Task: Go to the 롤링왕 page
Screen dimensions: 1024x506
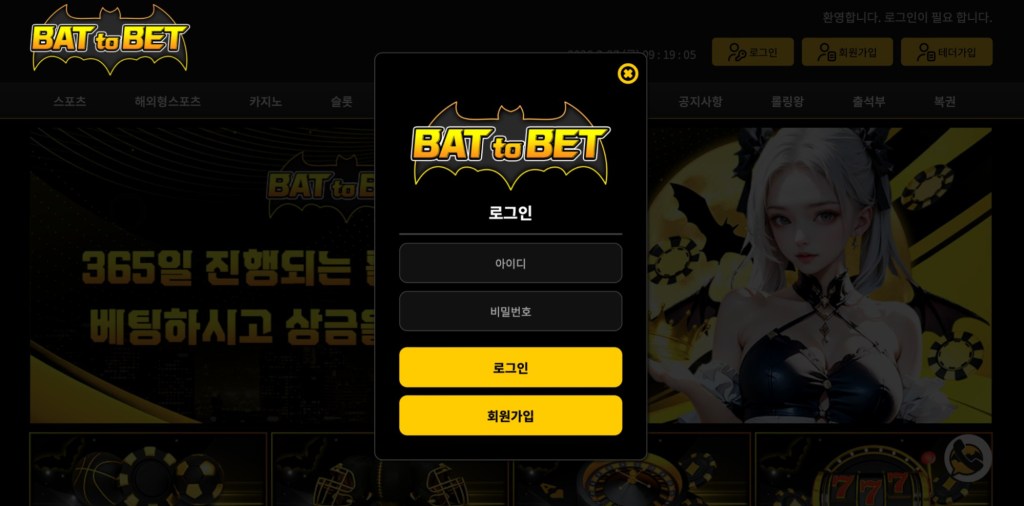Action: pyautogui.click(x=787, y=101)
